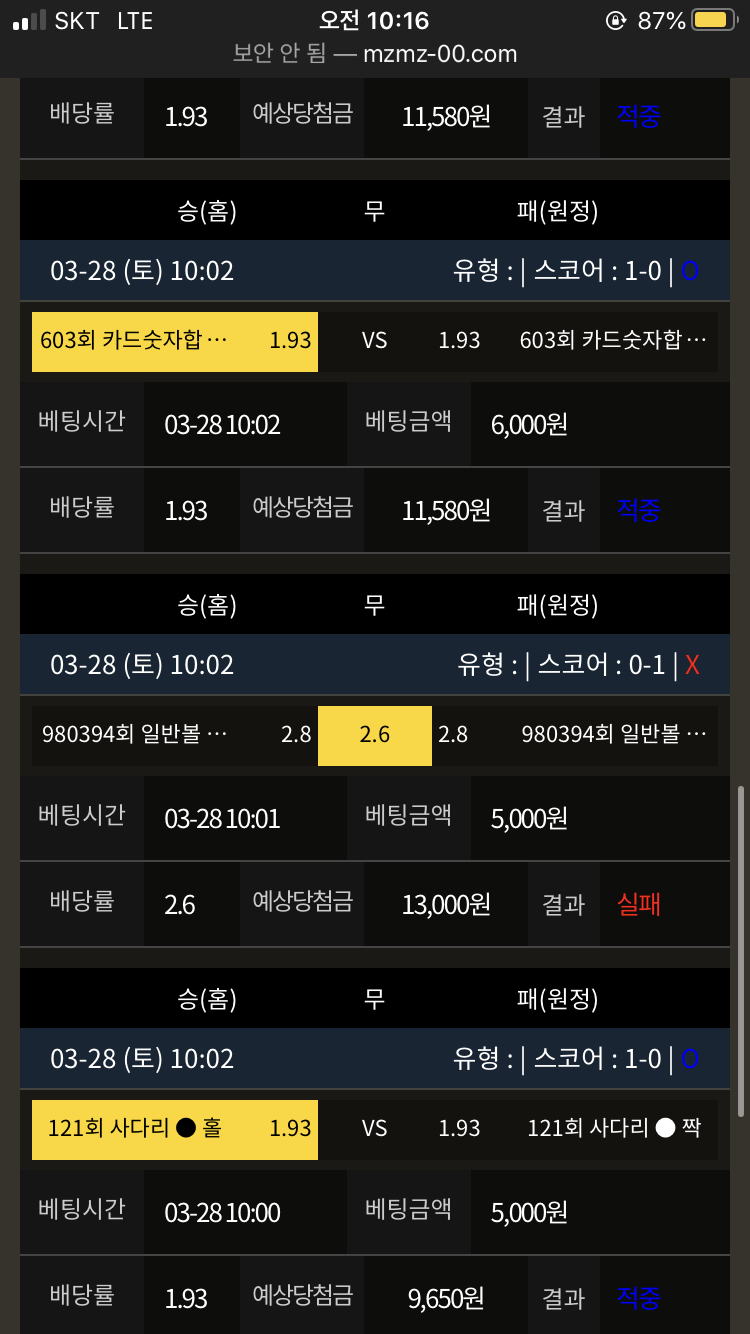The height and width of the screenshot is (1334, 750).
Task: Tap the mzmz-00.com address bar
Action: [x=375, y=54]
